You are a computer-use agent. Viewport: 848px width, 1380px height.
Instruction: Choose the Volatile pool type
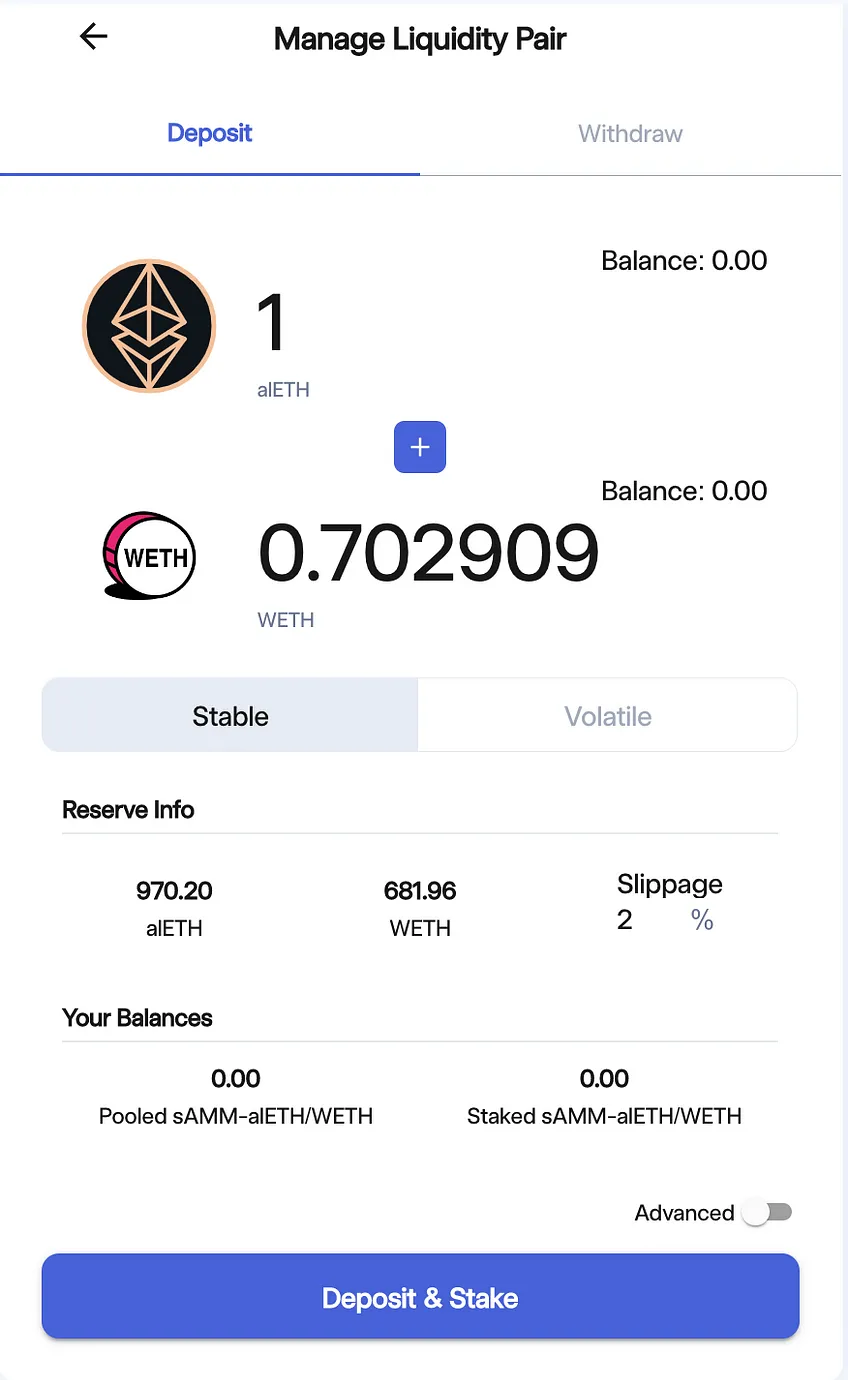tap(608, 716)
